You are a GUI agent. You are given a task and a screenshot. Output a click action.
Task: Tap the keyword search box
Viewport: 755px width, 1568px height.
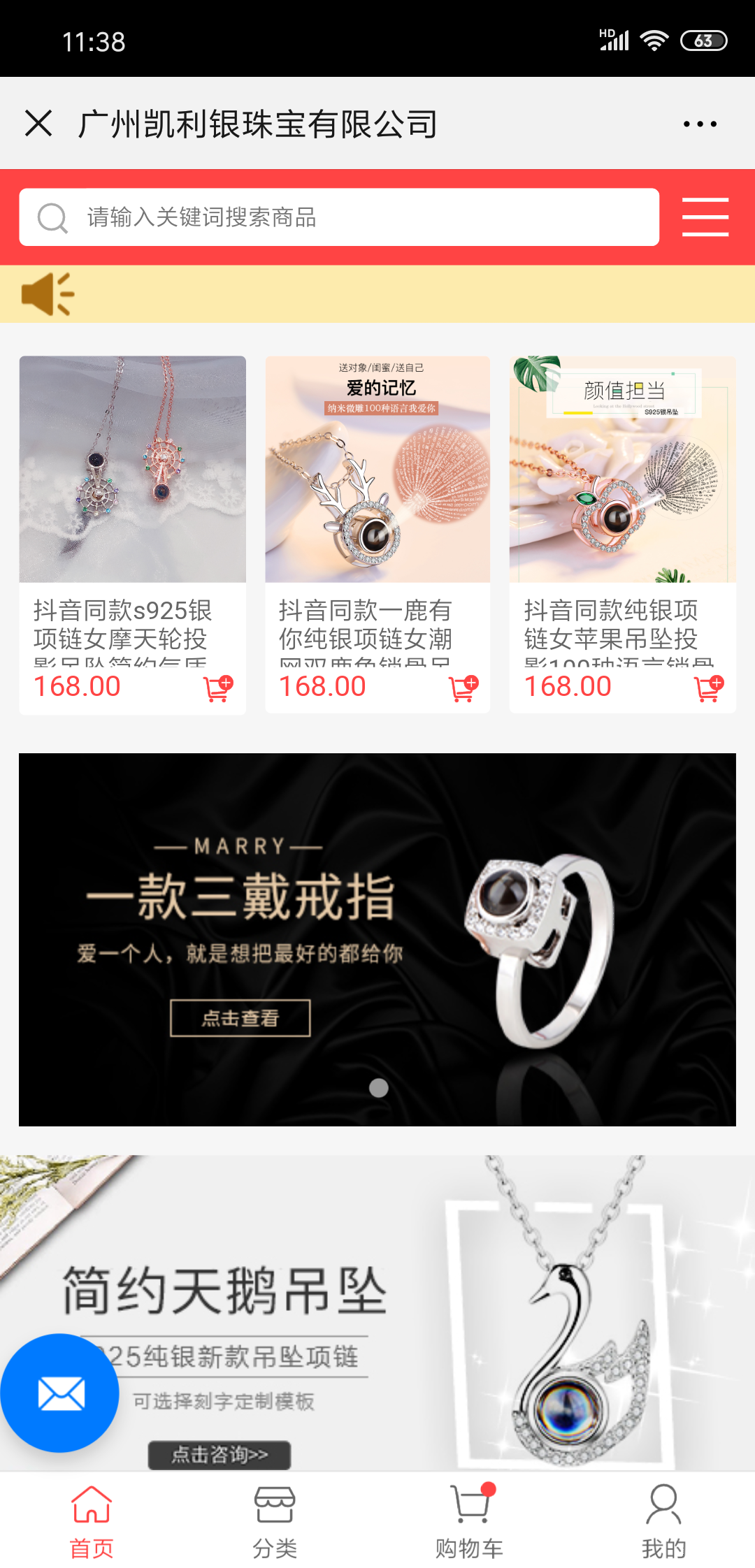pos(339,217)
